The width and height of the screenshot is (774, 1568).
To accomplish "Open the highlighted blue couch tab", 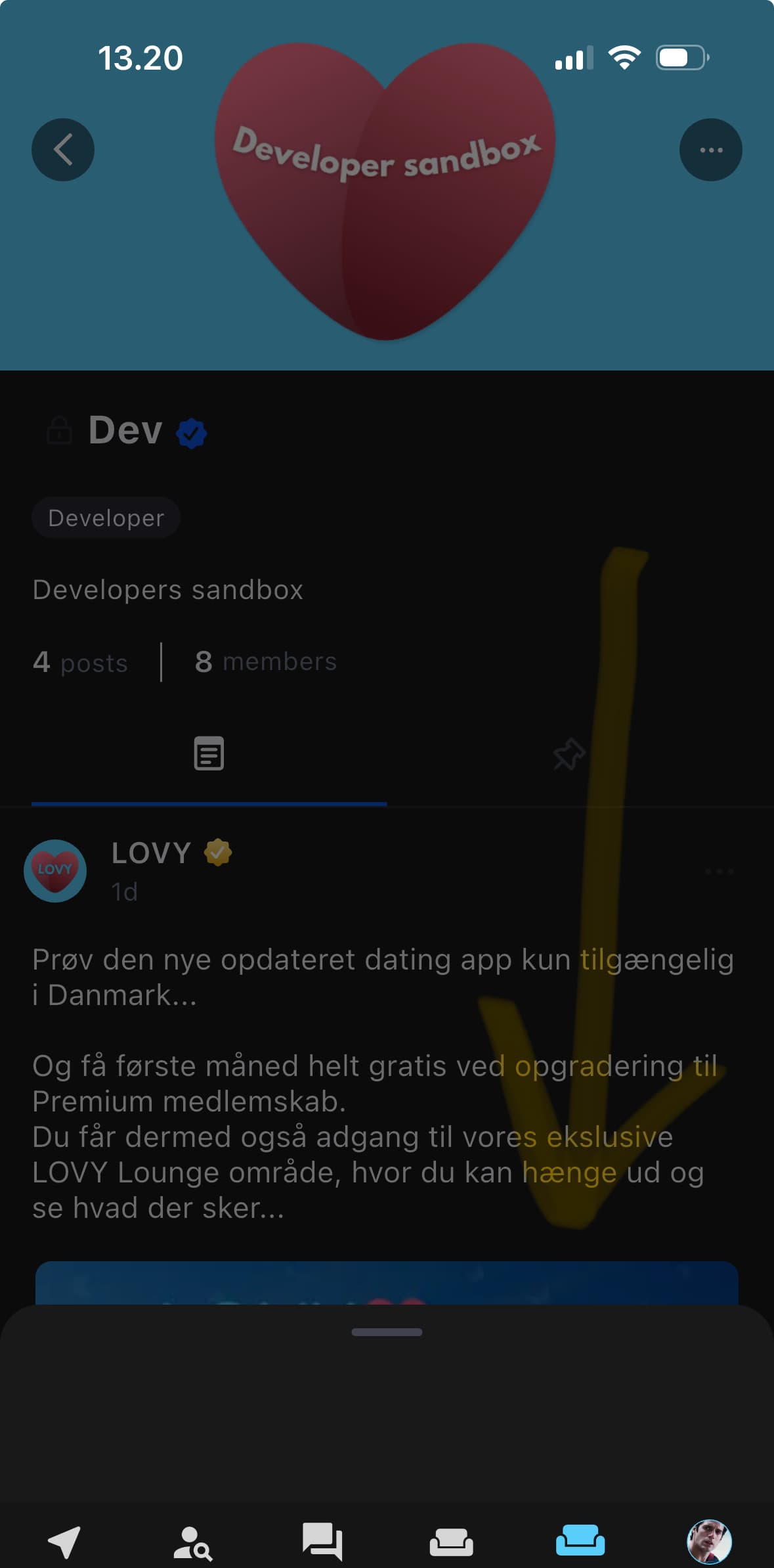I will [x=580, y=1540].
